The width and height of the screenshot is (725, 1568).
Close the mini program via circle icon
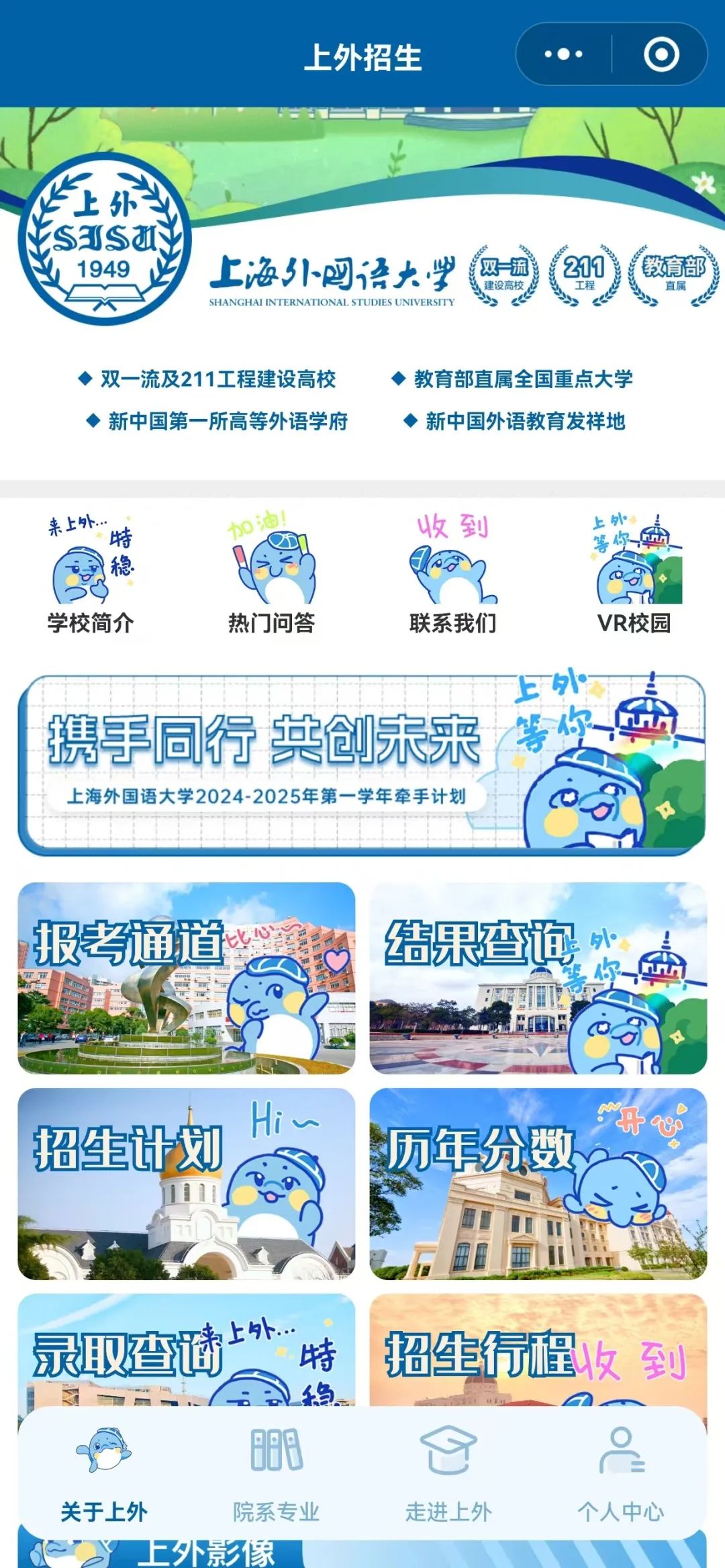click(x=661, y=54)
